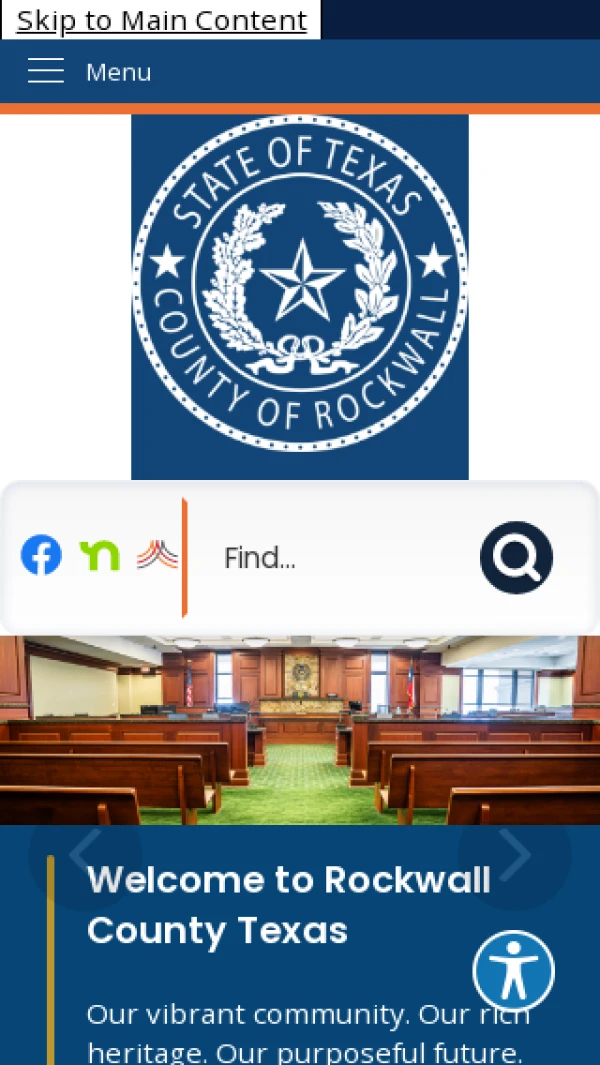This screenshot has height=1065, width=600.
Task: Show the previous slide of the carousel
Action: [x=85, y=854]
